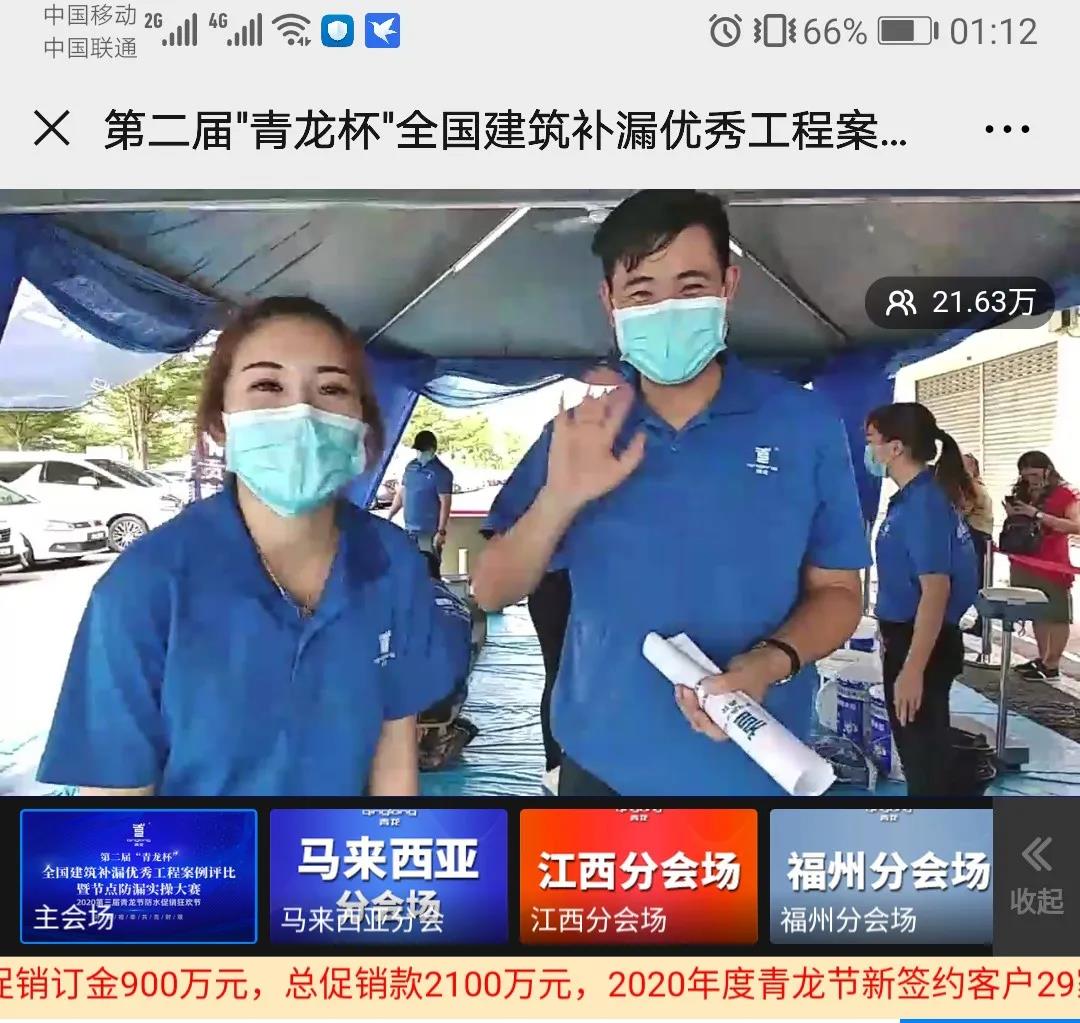Image resolution: width=1080 pixels, height=1023 pixels.
Task: Switch to the 江西分会场 stream
Action: [638, 876]
